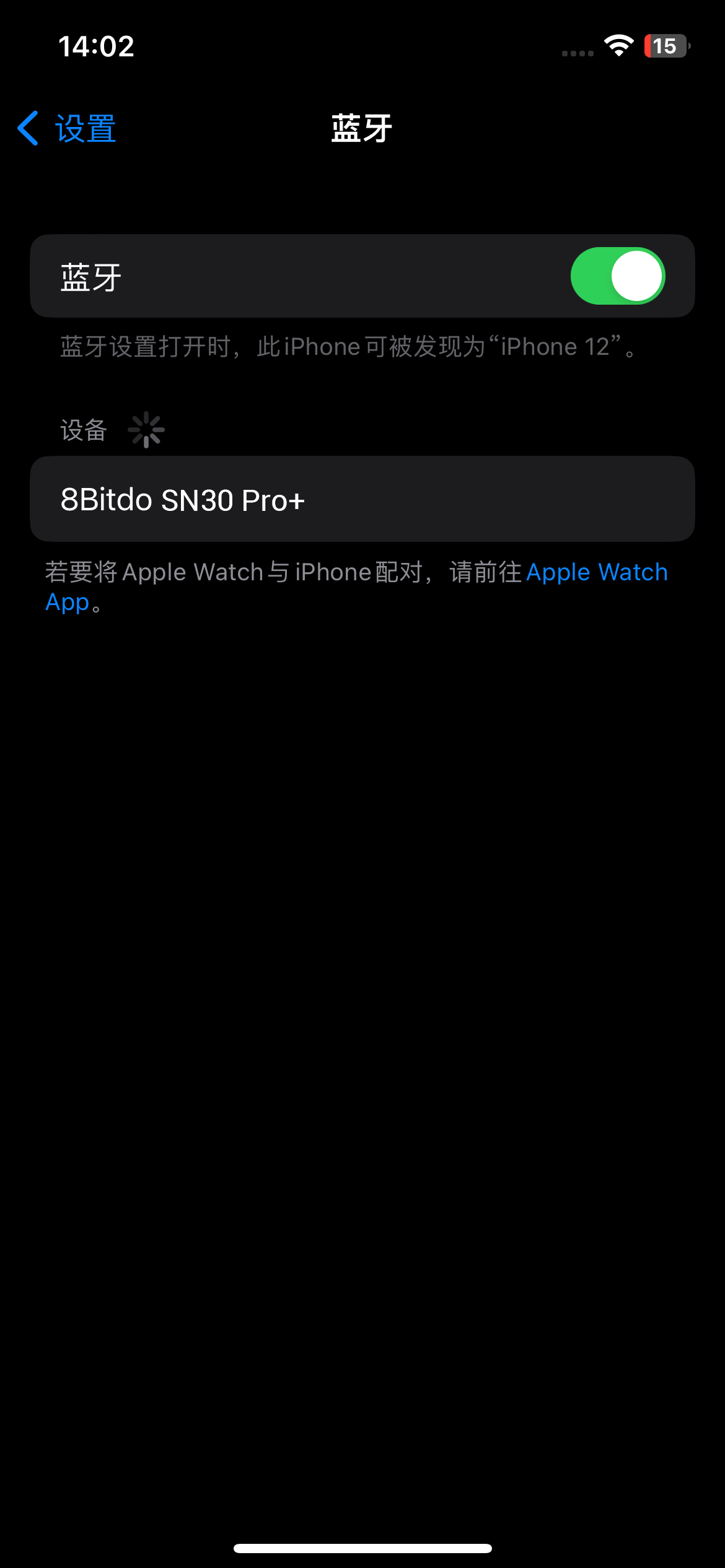Connect to 8Bitdo SN30 Pro+

[362, 499]
